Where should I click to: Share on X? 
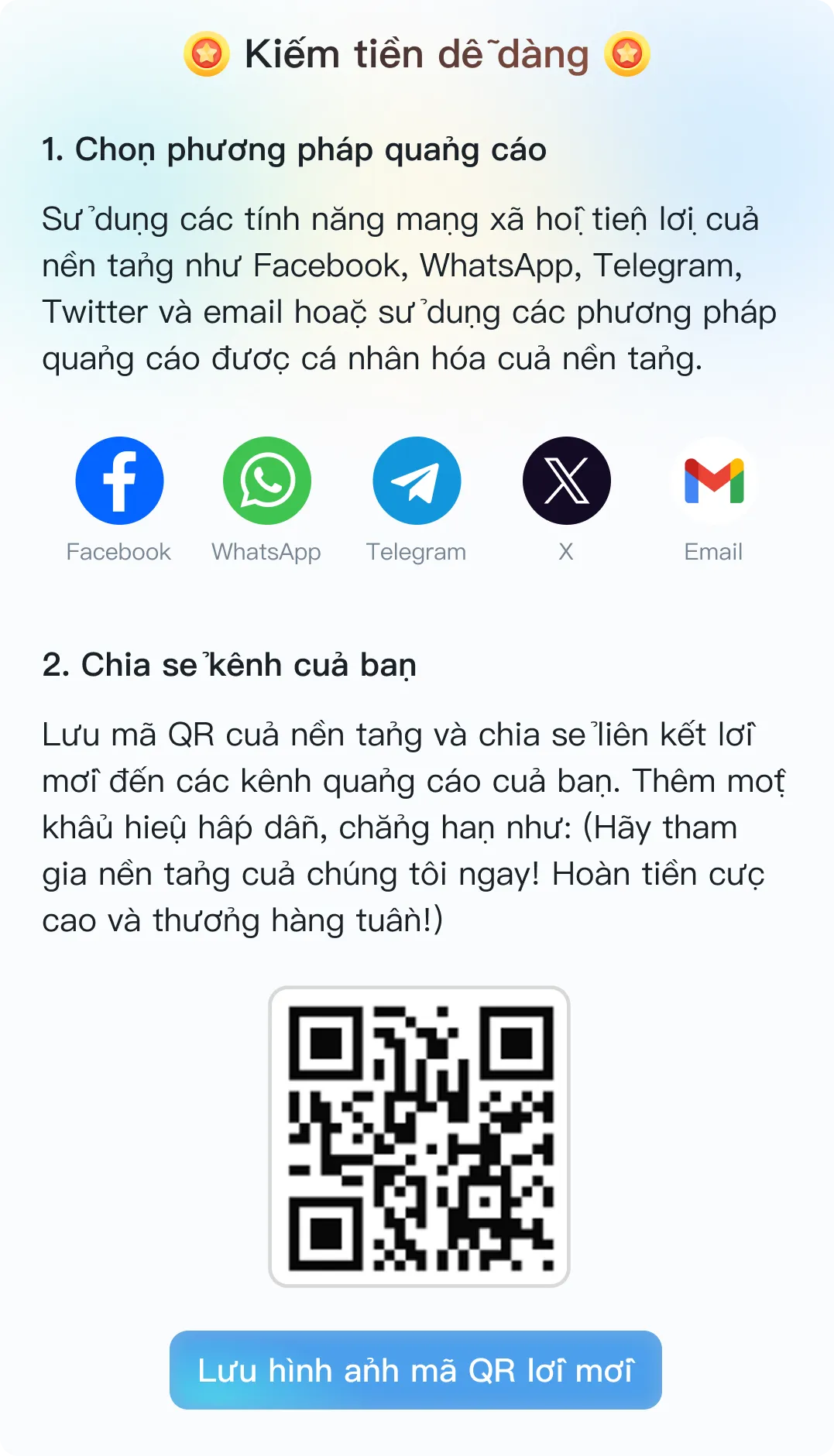[566, 481]
